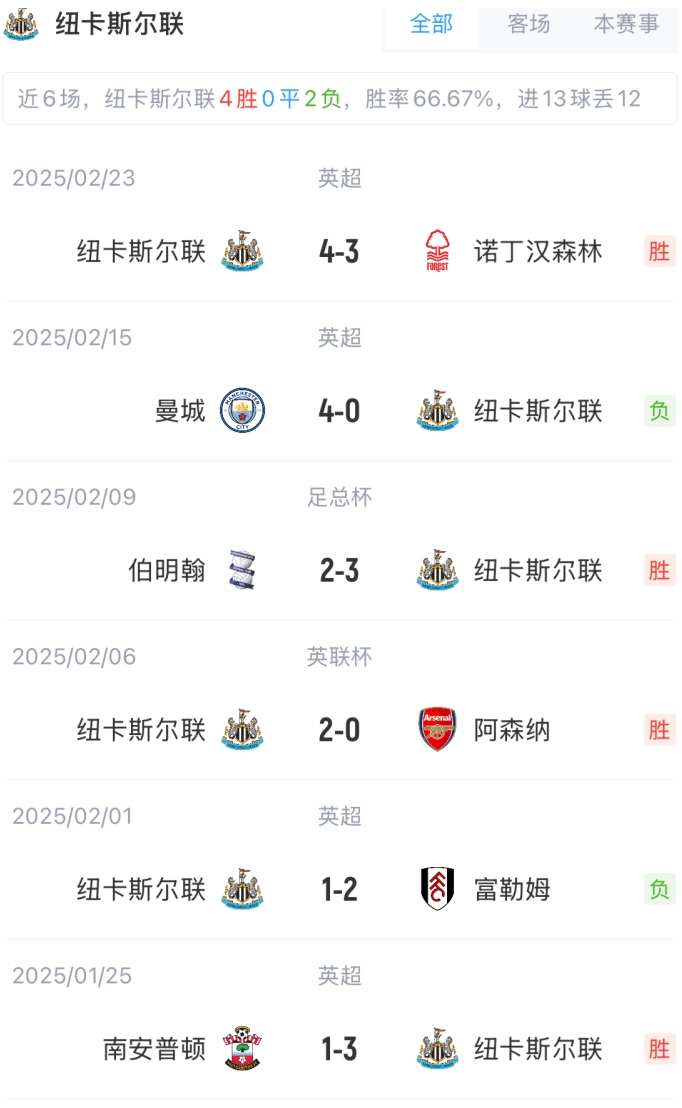Switch to the 客场 tab

click(528, 25)
